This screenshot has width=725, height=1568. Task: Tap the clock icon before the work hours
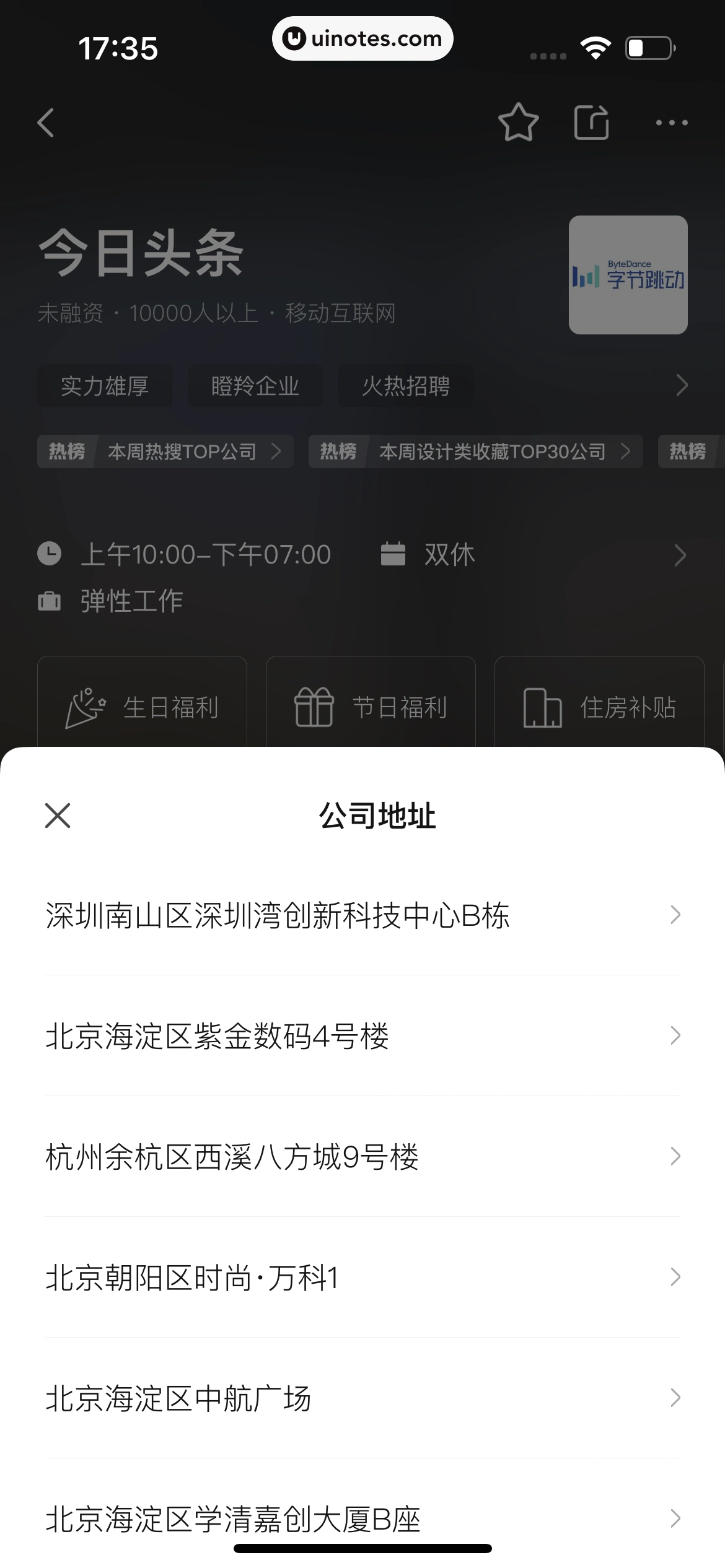point(50,554)
